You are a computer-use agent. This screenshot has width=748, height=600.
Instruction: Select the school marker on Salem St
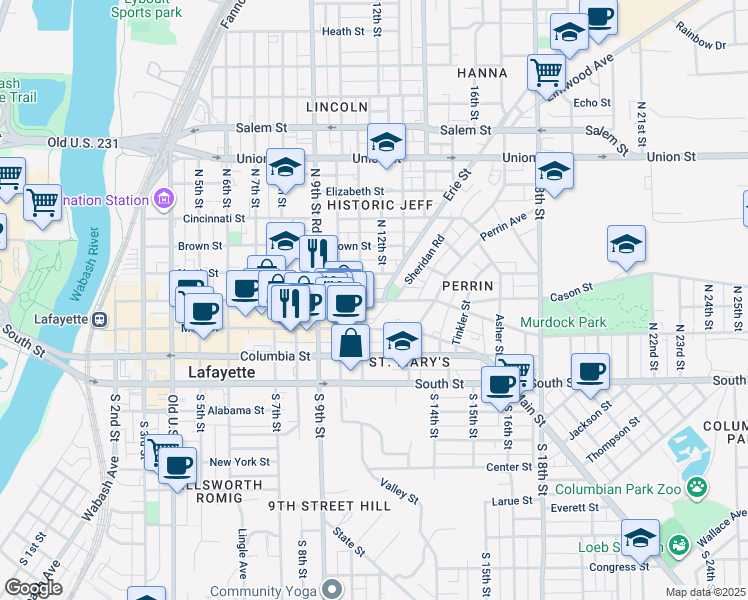click(x=386, y=145)
